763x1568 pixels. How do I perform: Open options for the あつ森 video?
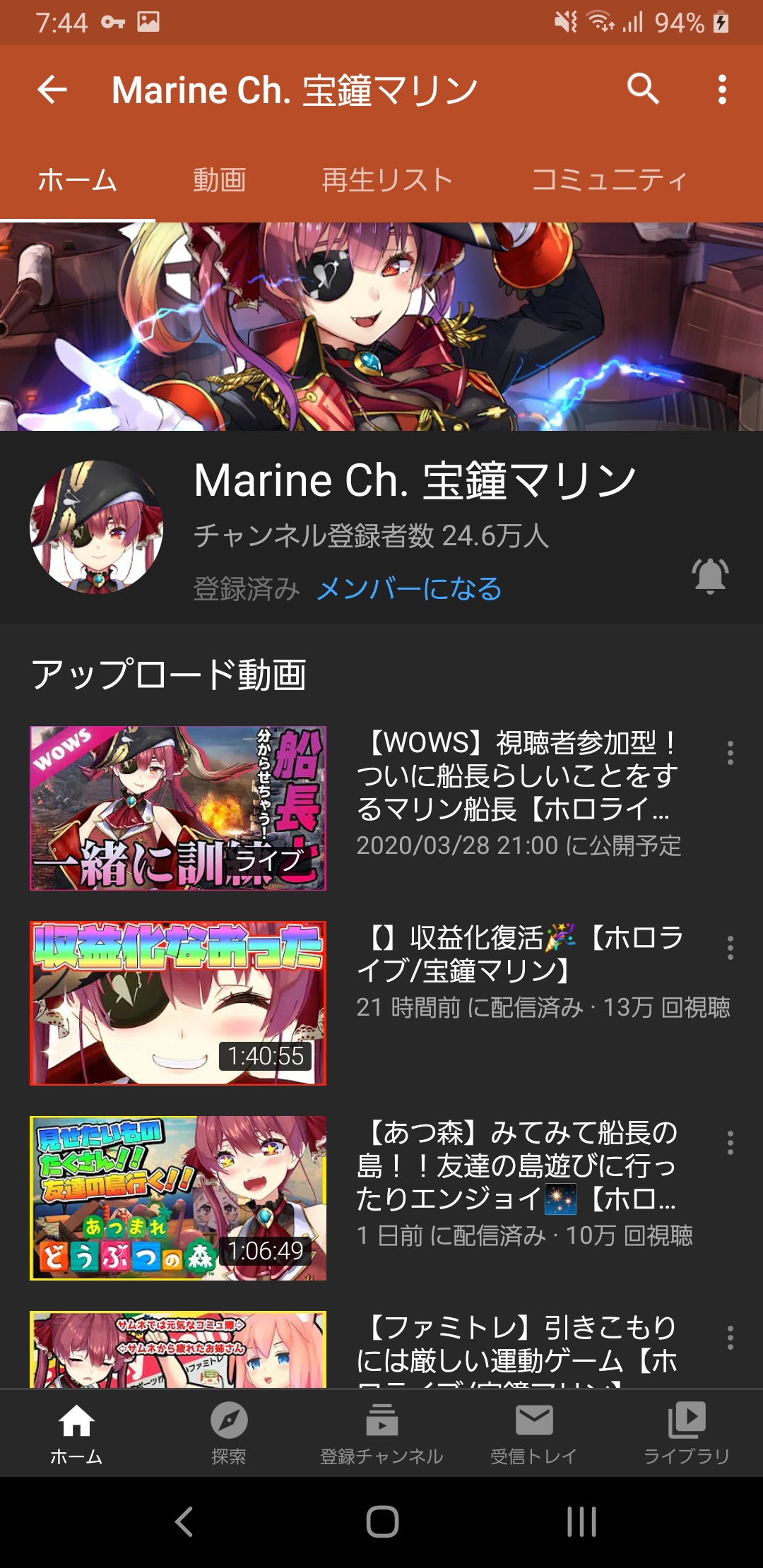pos(730,1143)
